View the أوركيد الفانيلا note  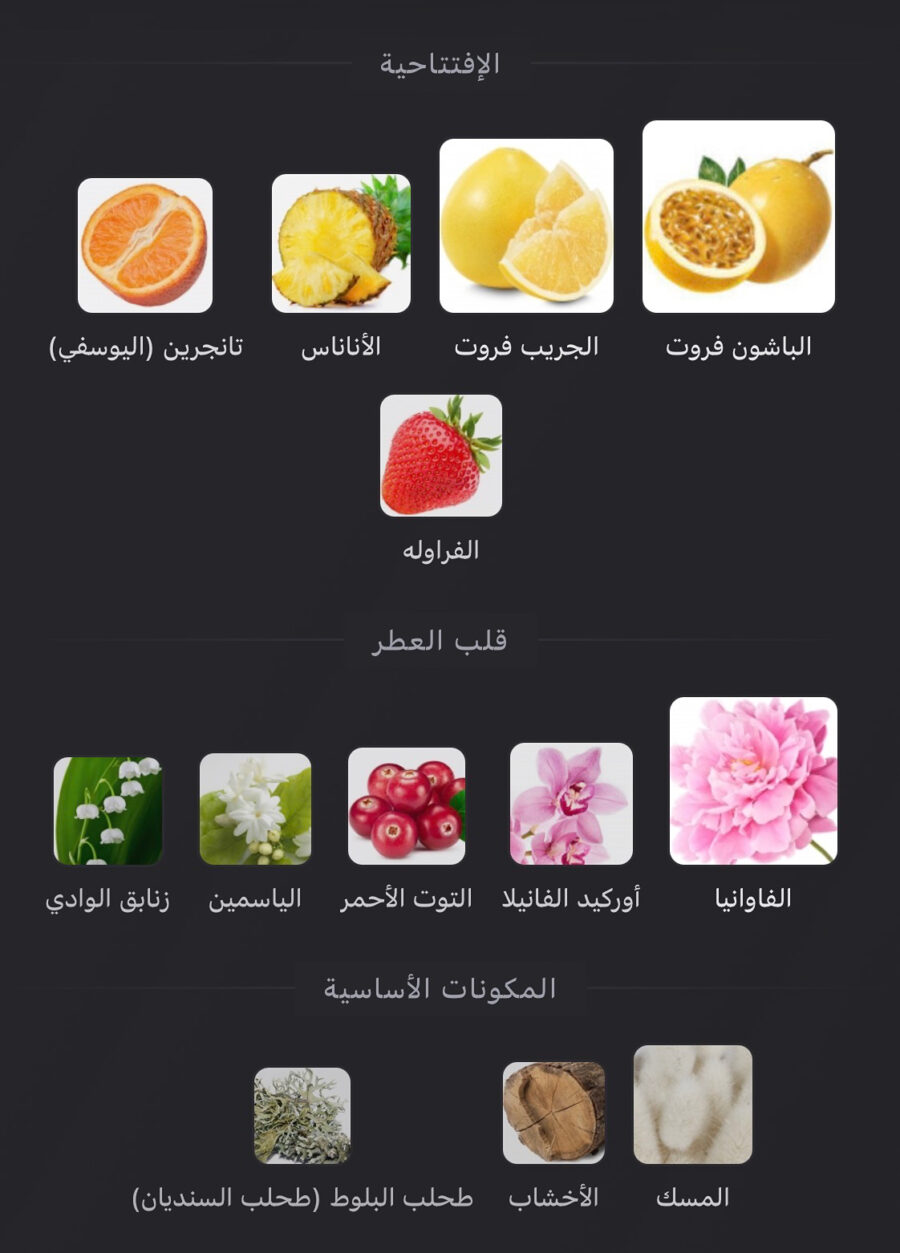click(x=571, y=804)
